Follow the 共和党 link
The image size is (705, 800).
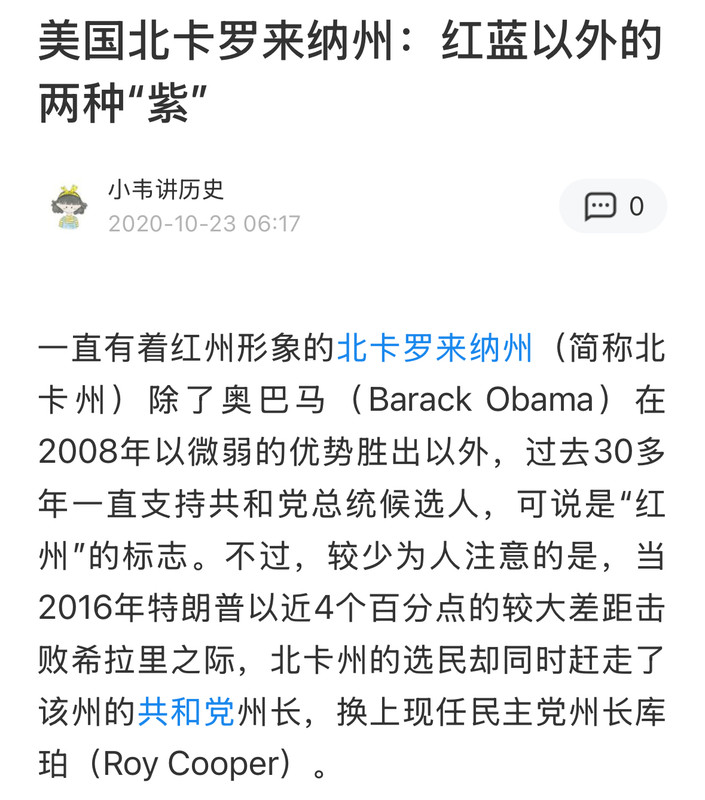pyautogui.click(x=186, y=712)
